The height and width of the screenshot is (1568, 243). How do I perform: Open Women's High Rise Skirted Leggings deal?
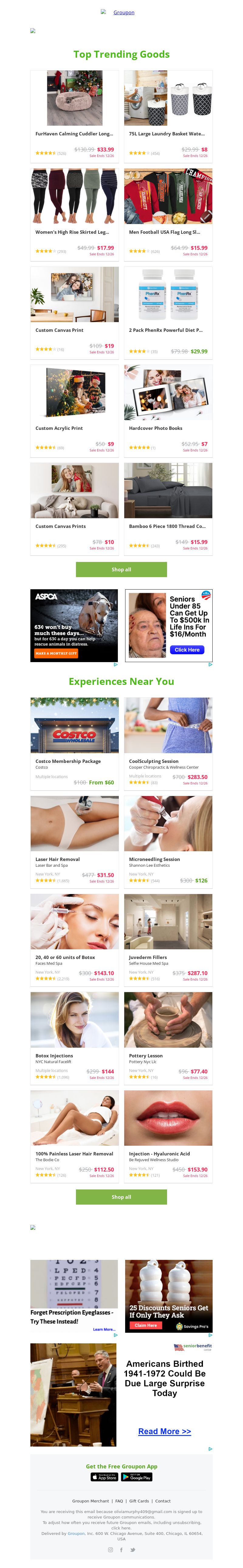point(72,232)
